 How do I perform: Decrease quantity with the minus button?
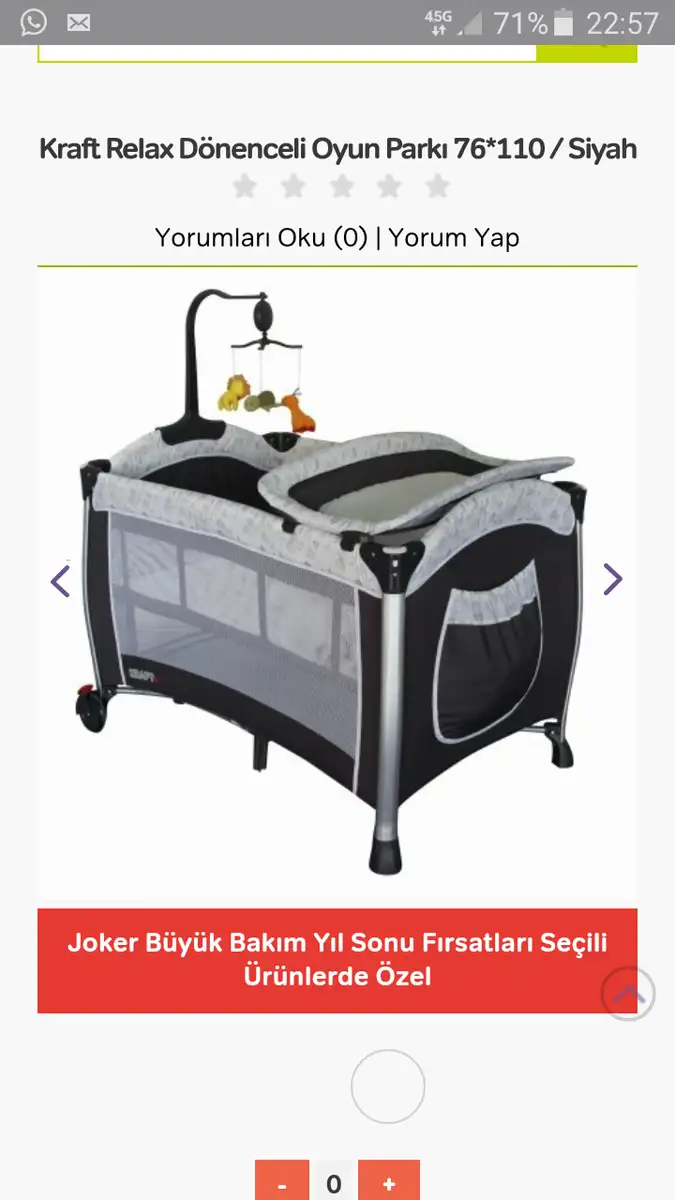[x=282, y=1183]
